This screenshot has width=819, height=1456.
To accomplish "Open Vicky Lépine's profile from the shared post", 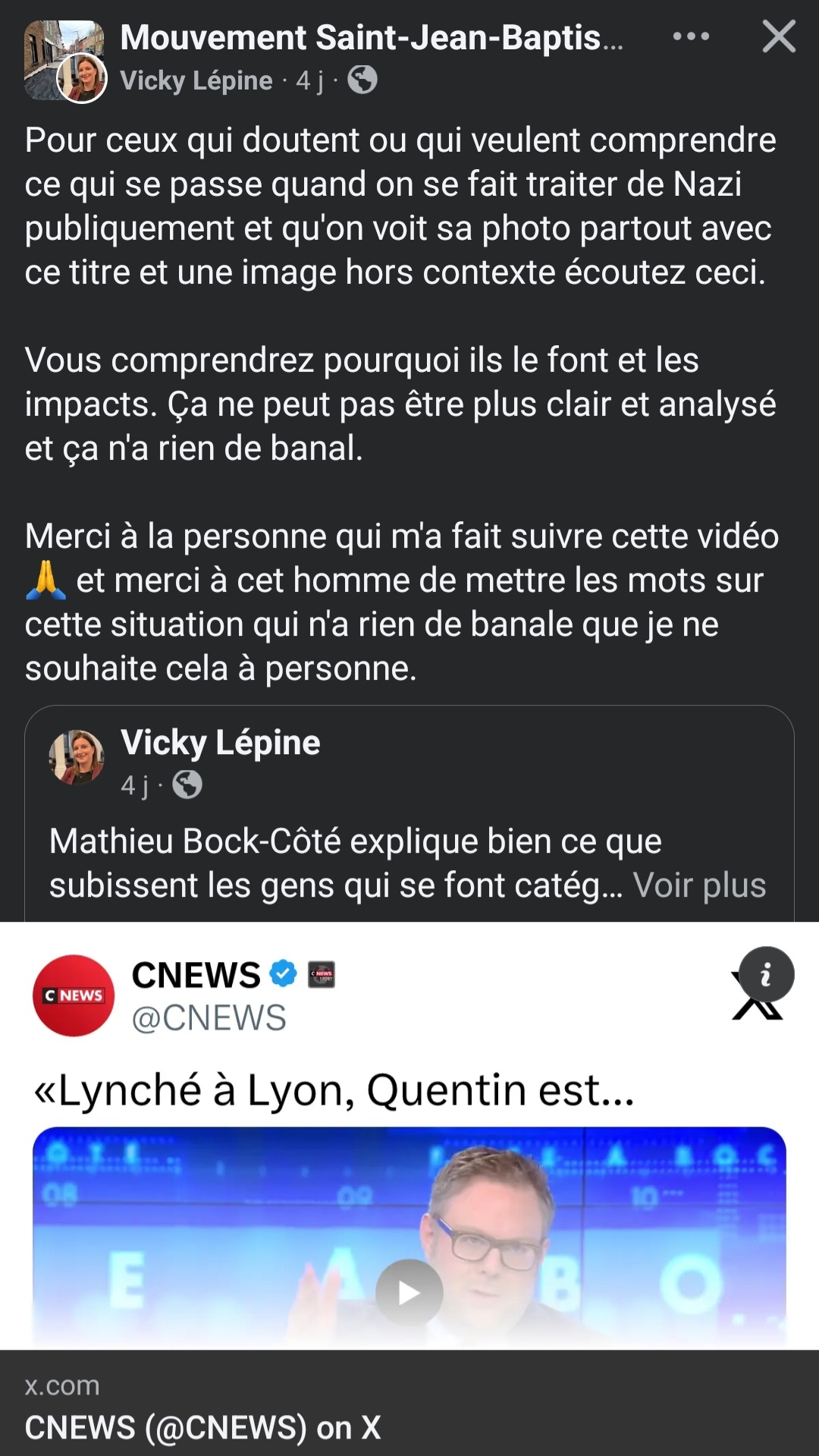I will [220, 742].
